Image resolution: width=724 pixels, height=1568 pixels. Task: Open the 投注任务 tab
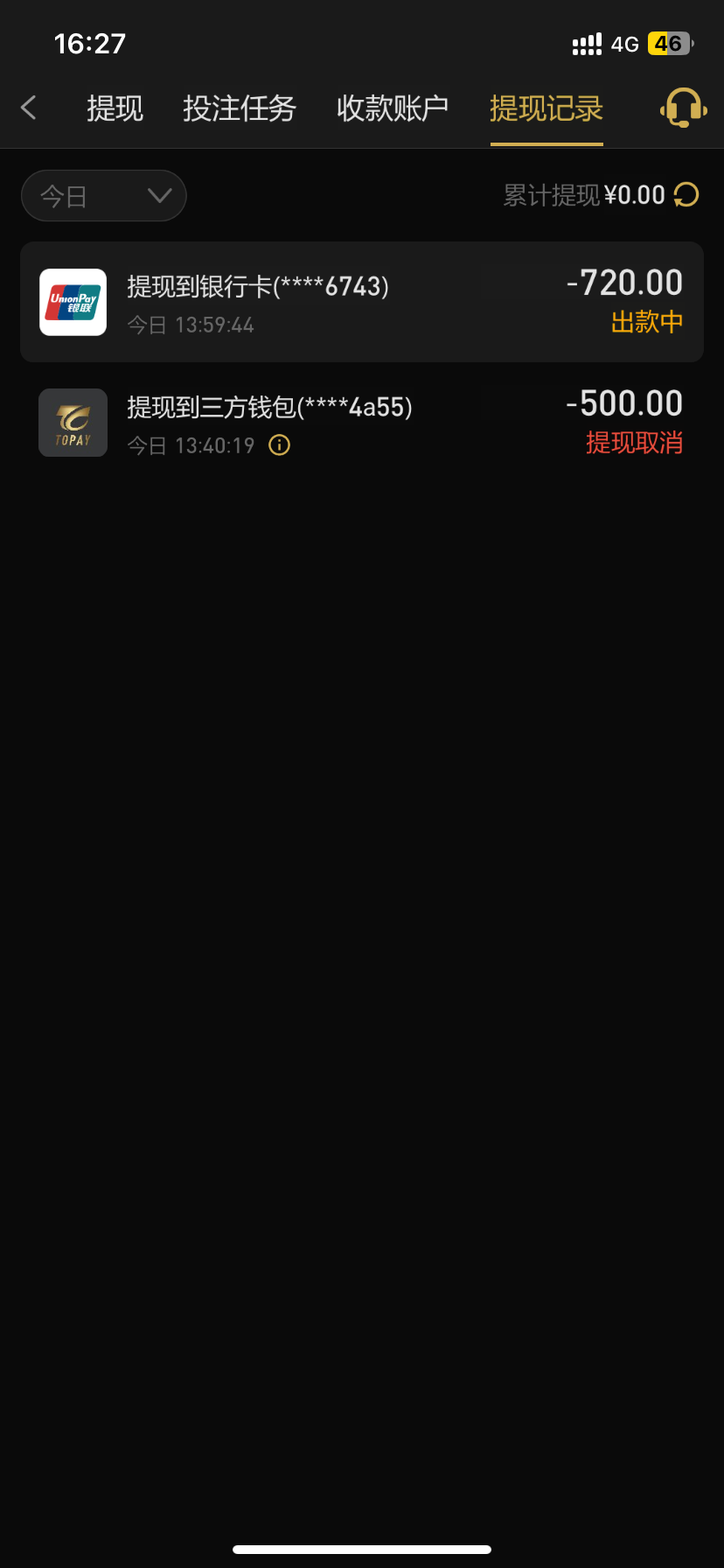coord(240,108)
